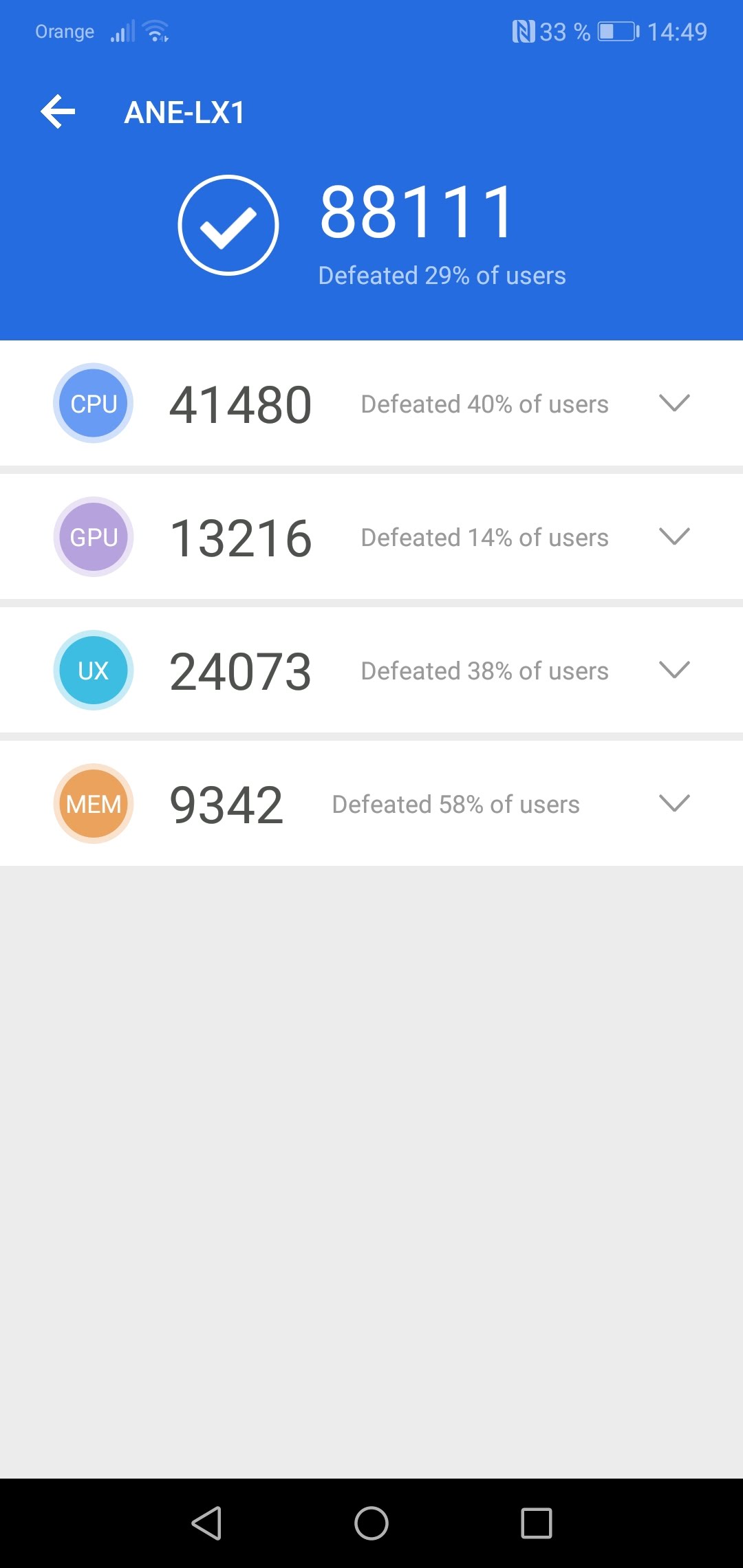
Task: Expand the MEM score details
Action: [674, 803]
